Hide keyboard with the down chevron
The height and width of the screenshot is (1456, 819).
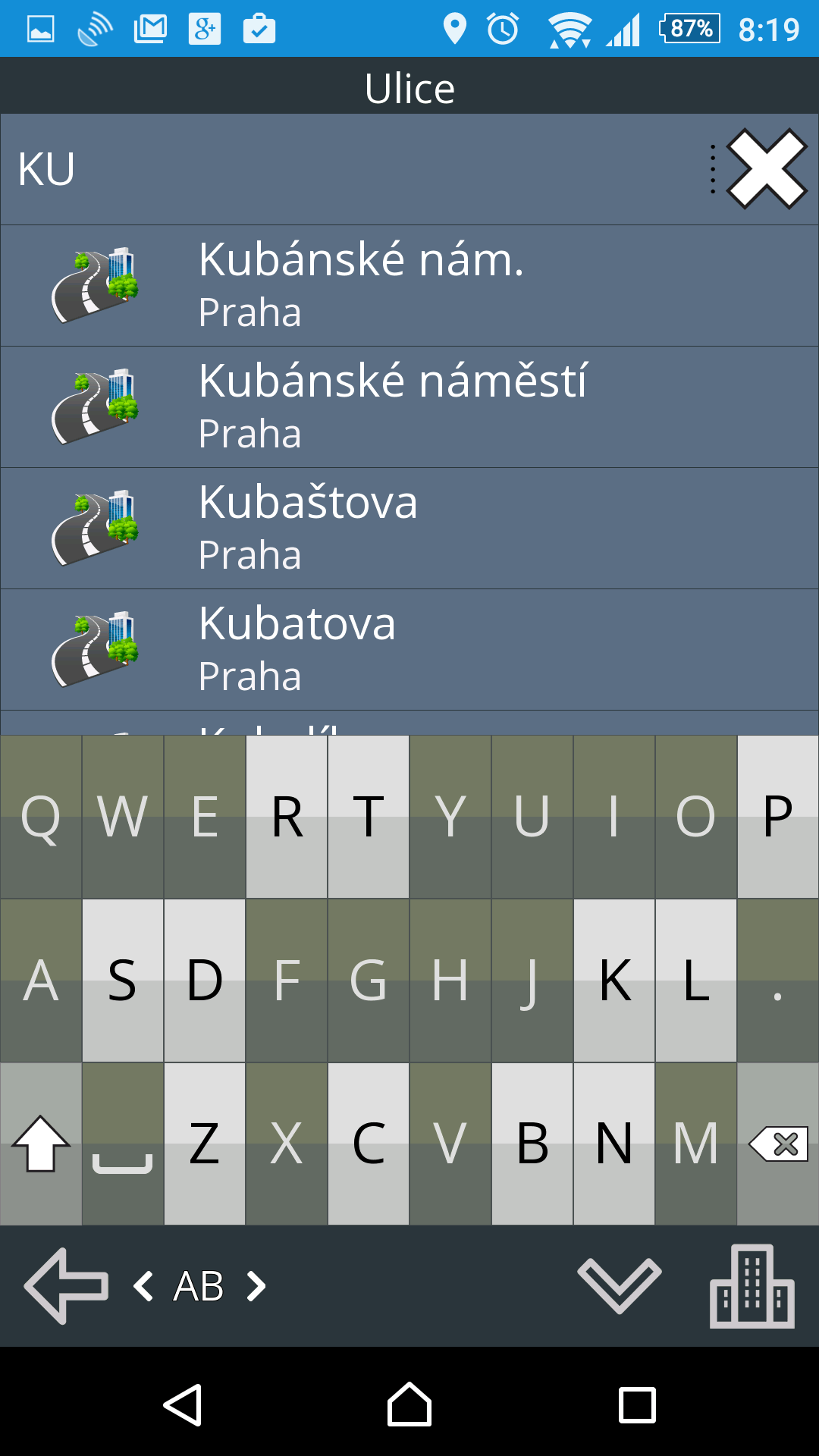(620, 1285)
